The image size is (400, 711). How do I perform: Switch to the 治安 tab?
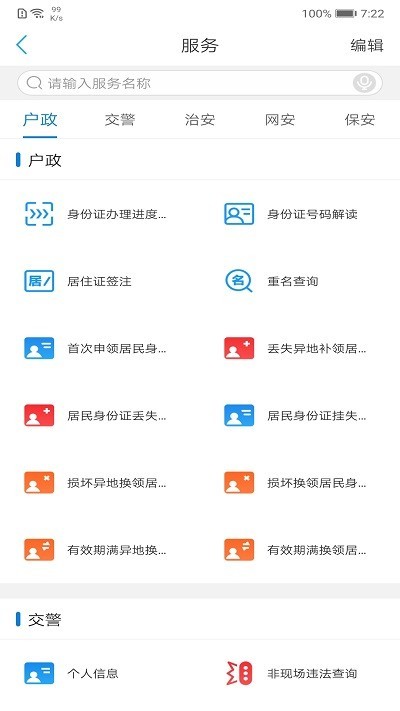coord(200,120)
